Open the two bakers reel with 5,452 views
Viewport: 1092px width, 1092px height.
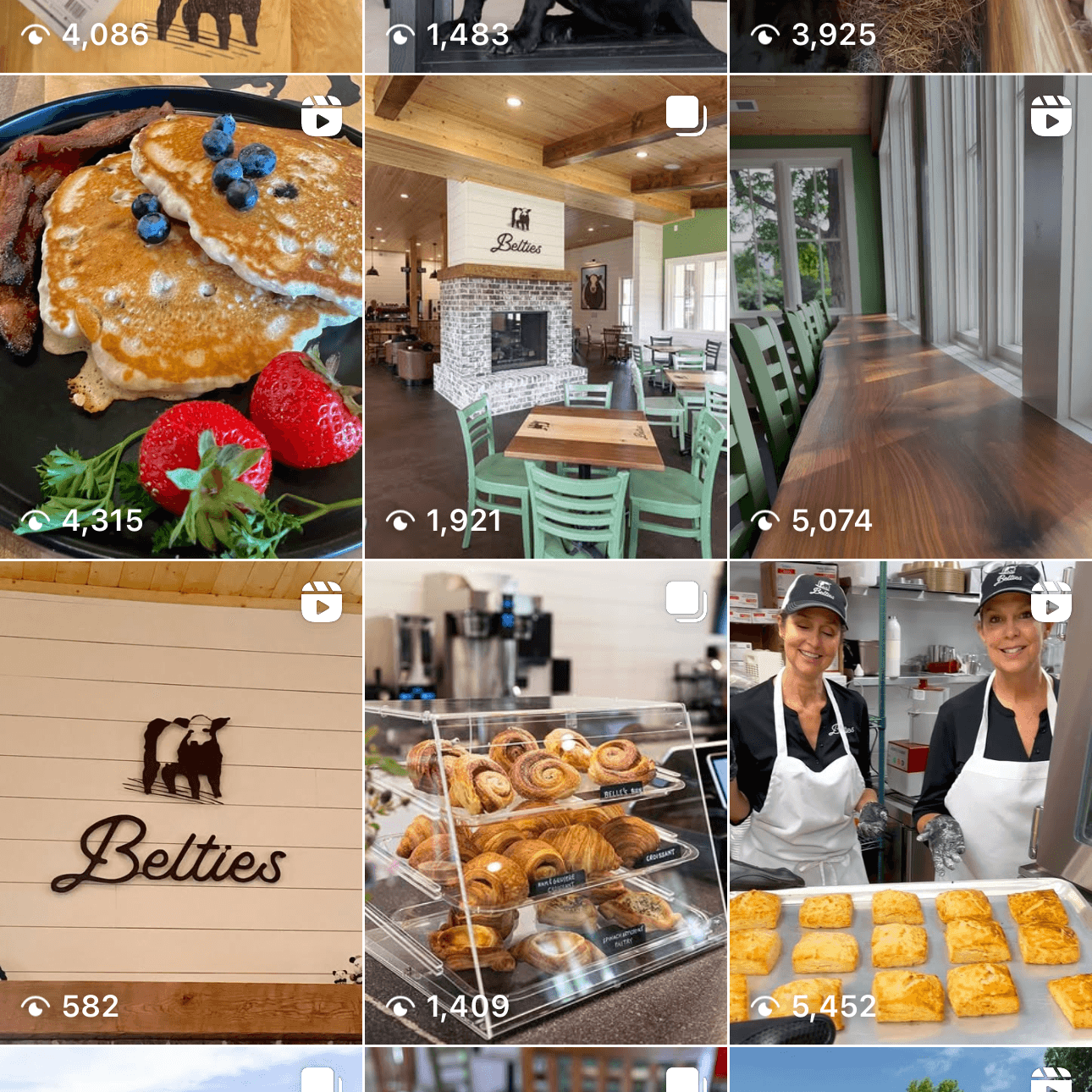click(x=911, y=802)
